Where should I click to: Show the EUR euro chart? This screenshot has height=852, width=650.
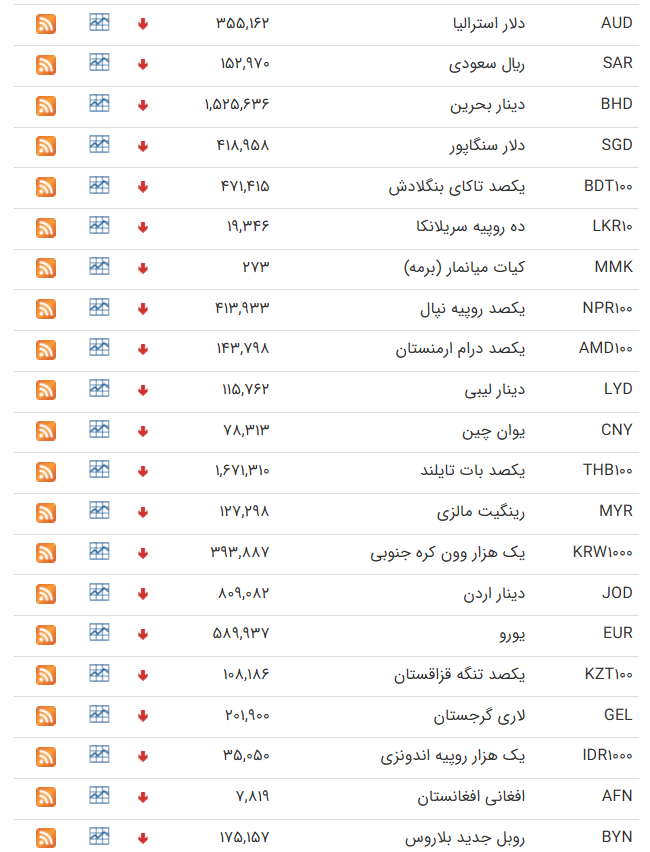tap(99, 632)
